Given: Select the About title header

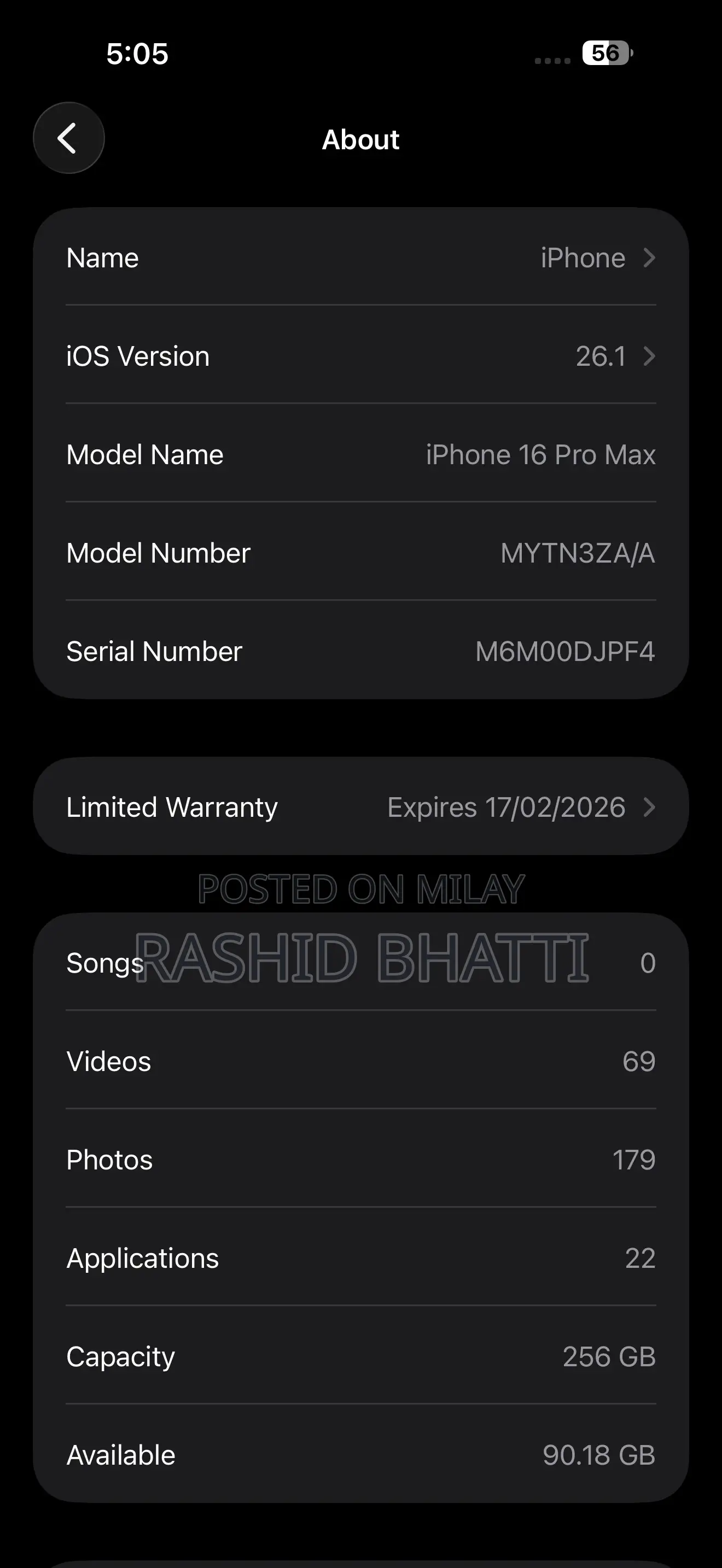Looking at the screenshot, I should pyautogui.click(x=360, y=139).
